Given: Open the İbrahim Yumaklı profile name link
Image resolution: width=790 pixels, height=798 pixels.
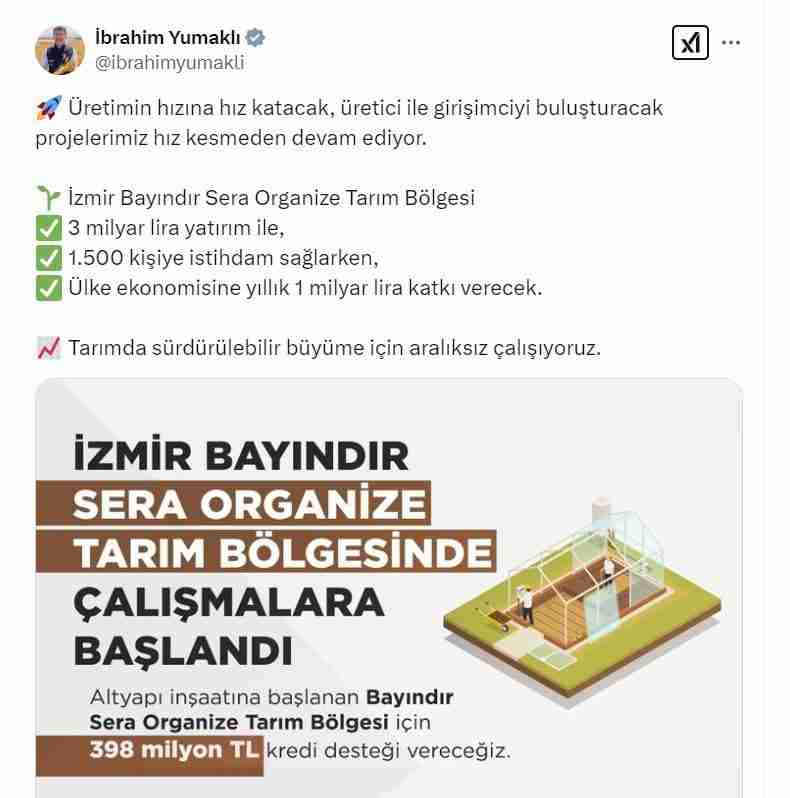Looking at the screenshot, I should (x=168, y=38).
